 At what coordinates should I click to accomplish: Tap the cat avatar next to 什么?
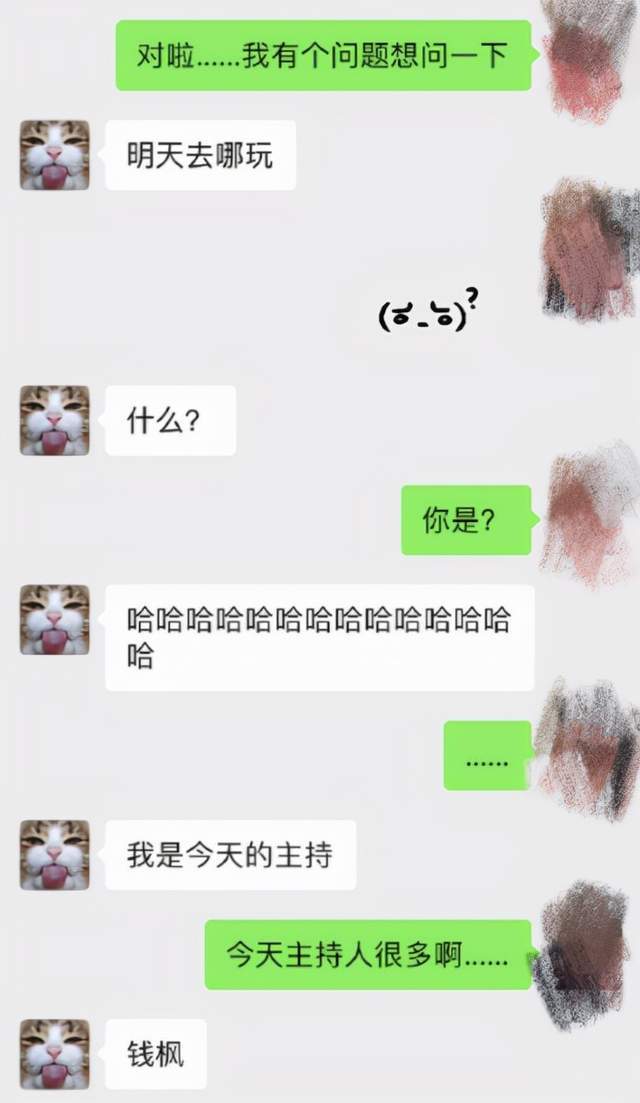click(x=55, y=420)
